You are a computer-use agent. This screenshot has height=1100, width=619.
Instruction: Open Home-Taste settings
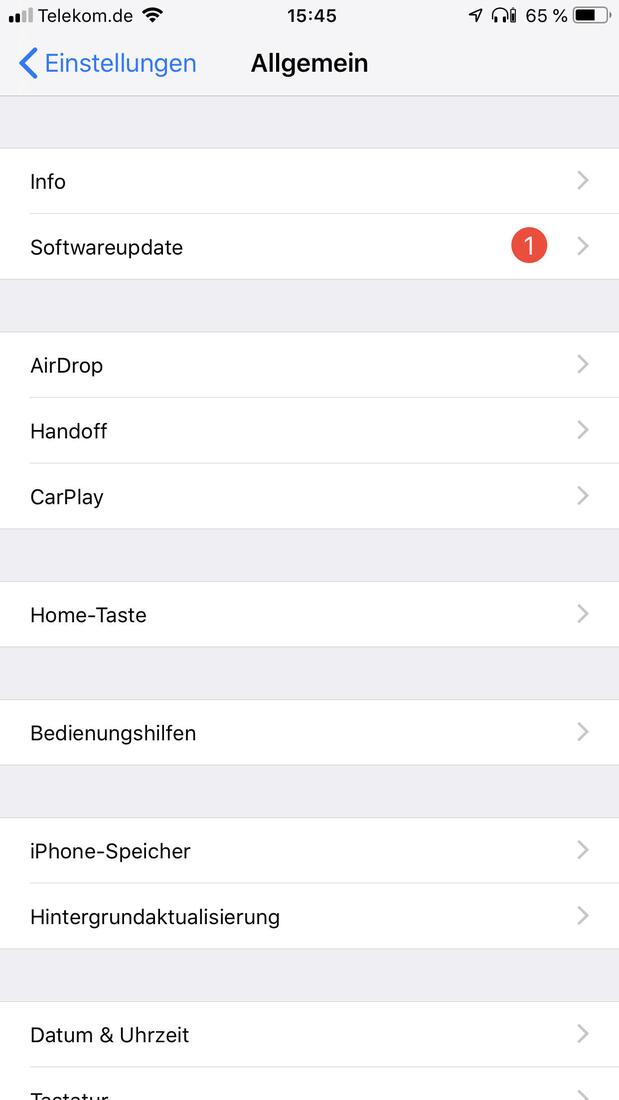click(309, 615)
